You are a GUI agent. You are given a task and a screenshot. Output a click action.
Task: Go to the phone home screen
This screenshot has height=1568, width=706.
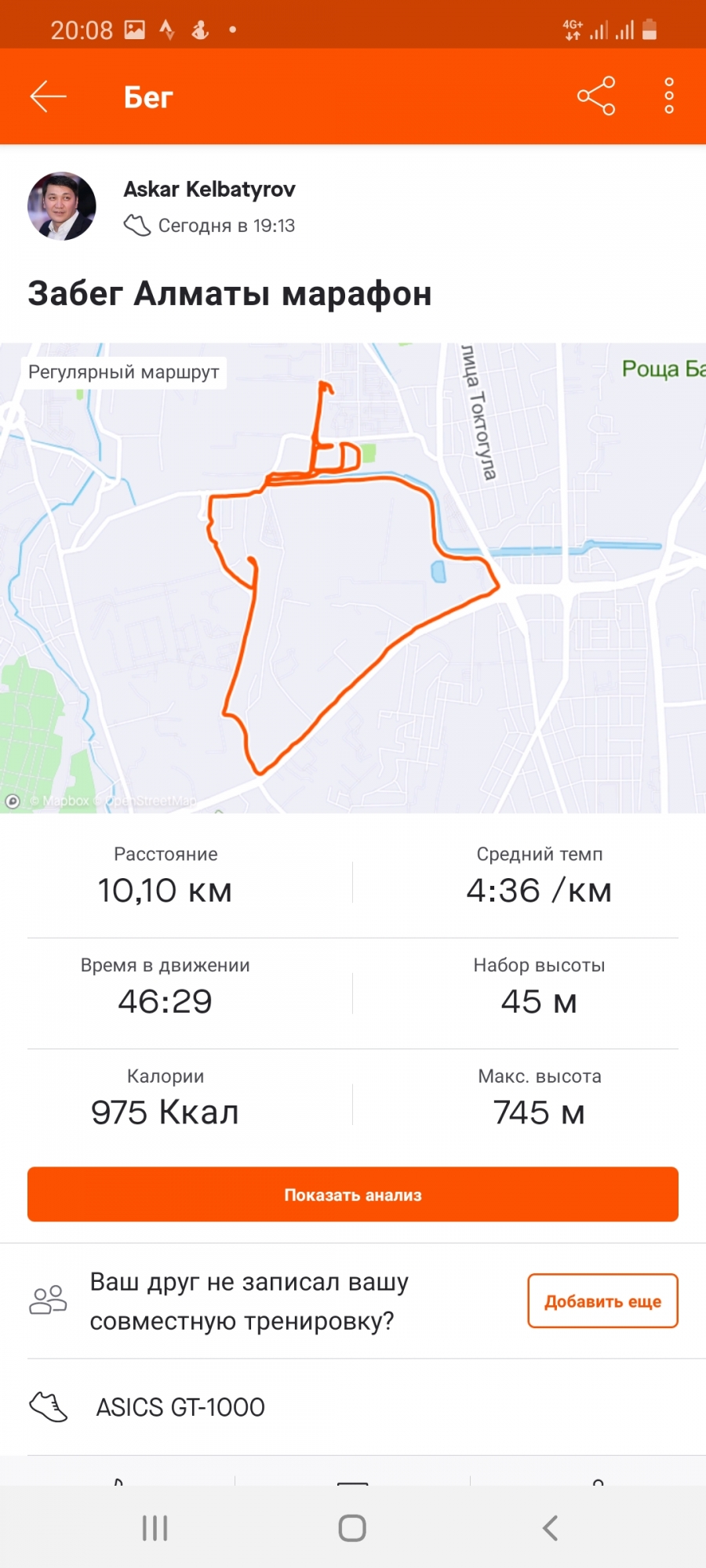click(x=352, y=1528)
